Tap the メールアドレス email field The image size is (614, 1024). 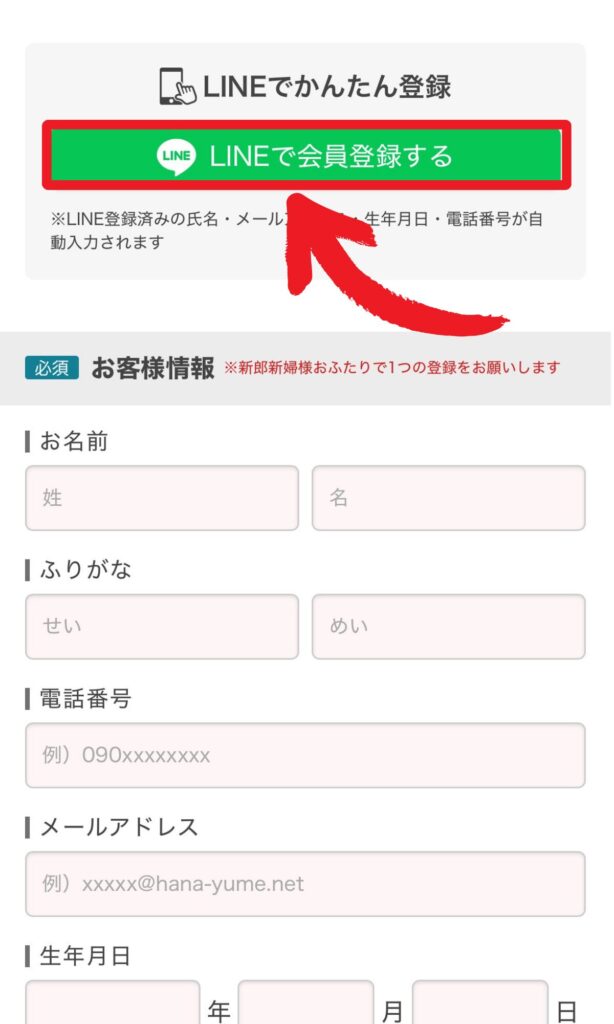tap(305, 884)
